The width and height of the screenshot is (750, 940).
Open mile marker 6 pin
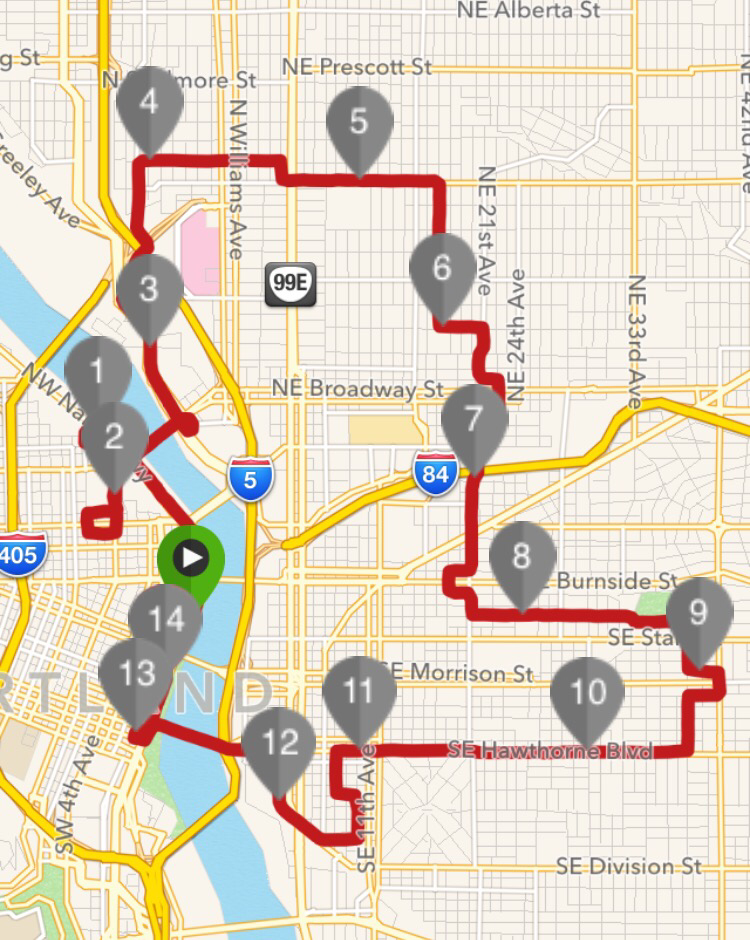(442, 268)
